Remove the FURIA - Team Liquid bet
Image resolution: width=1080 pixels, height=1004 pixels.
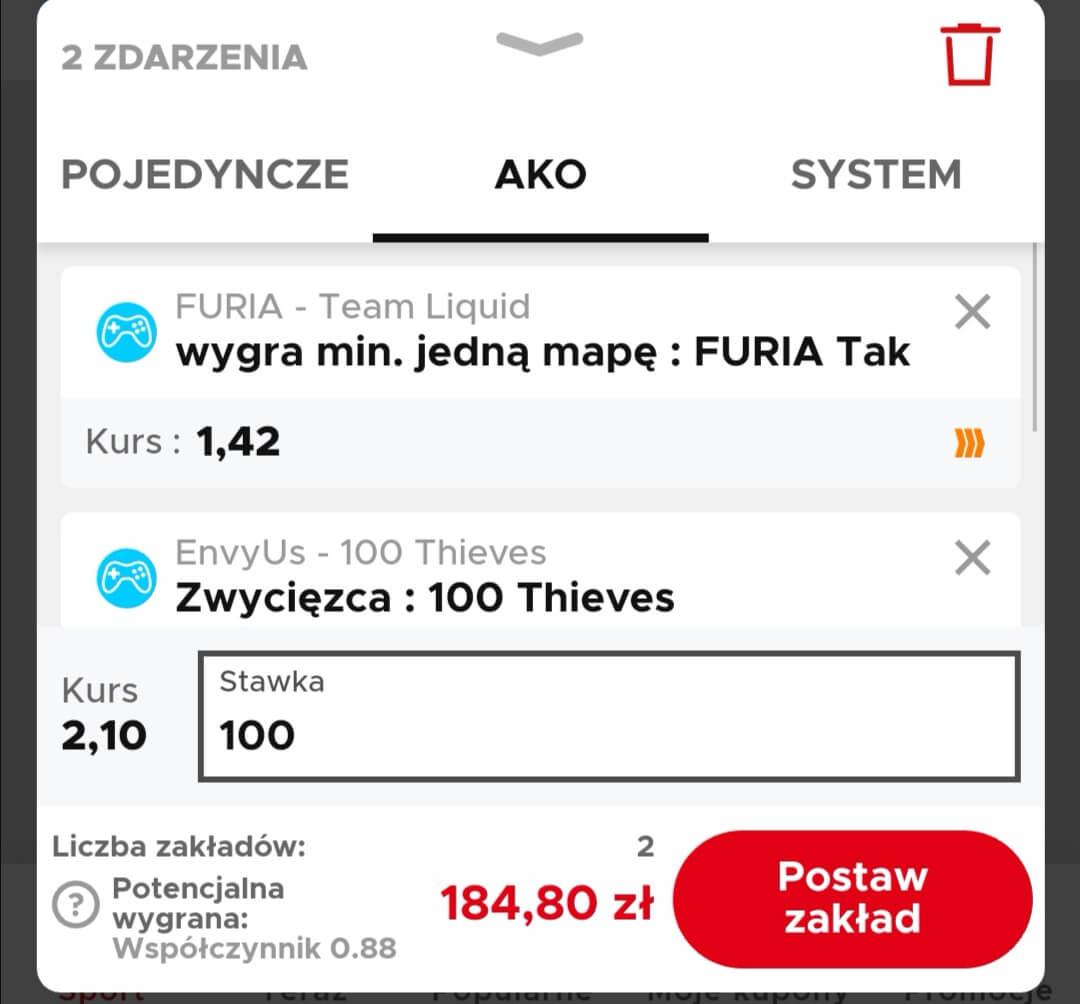[x=972, y=313]
